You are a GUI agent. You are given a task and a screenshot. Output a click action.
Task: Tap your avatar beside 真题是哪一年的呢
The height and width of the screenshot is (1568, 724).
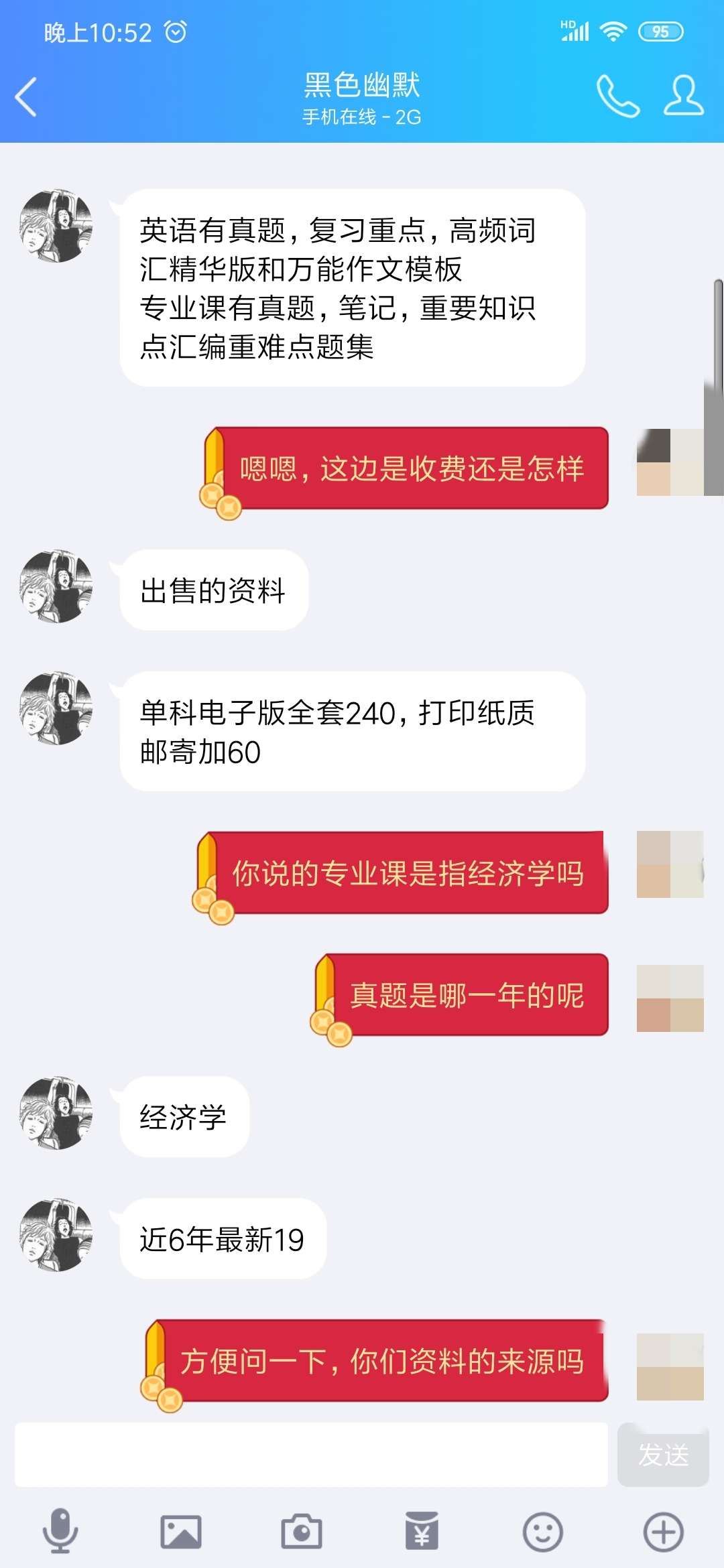pyautogui.click(x=670, y=998)
